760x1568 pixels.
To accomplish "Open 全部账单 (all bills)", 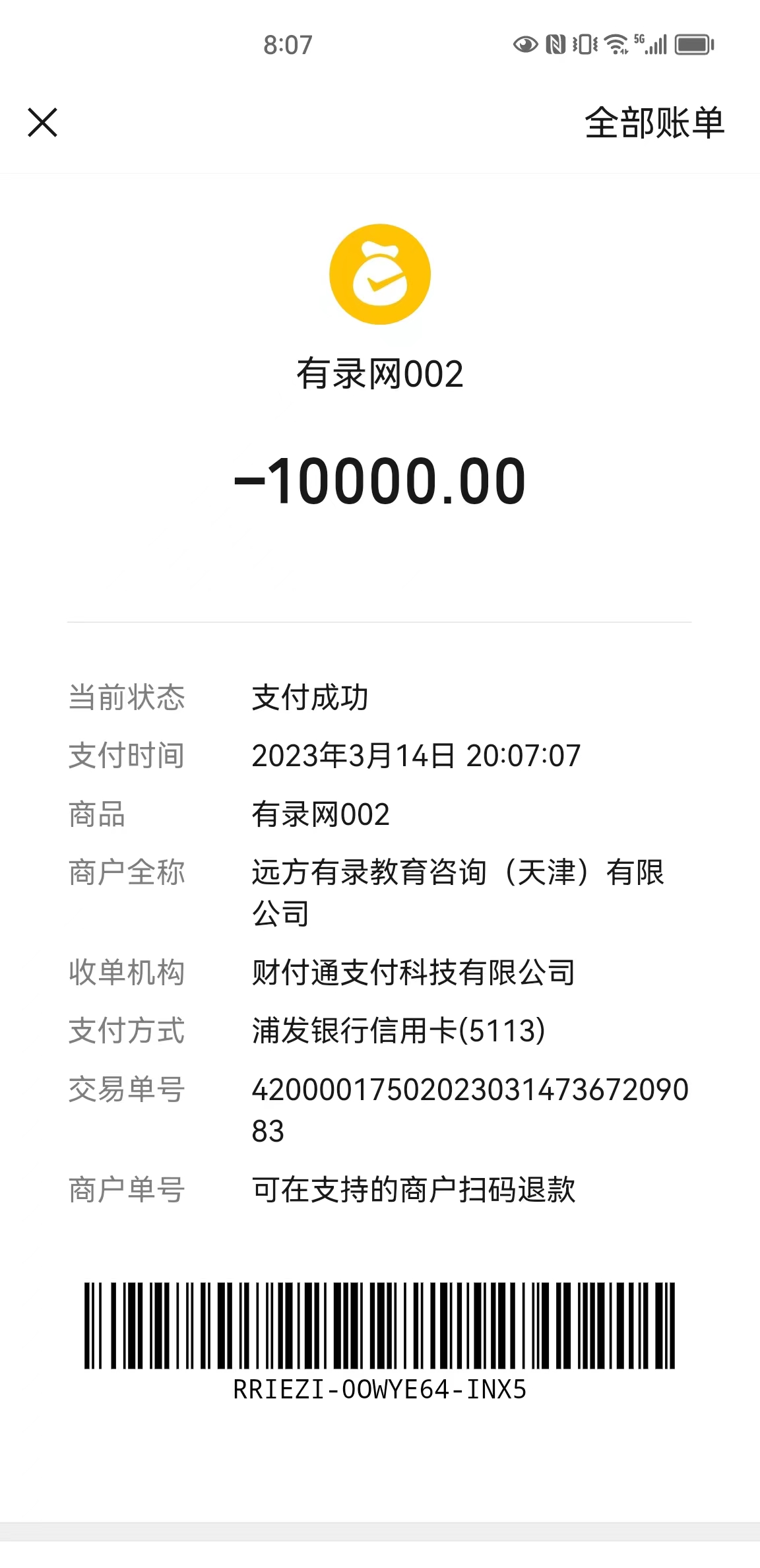I will [x=654, y=123].
